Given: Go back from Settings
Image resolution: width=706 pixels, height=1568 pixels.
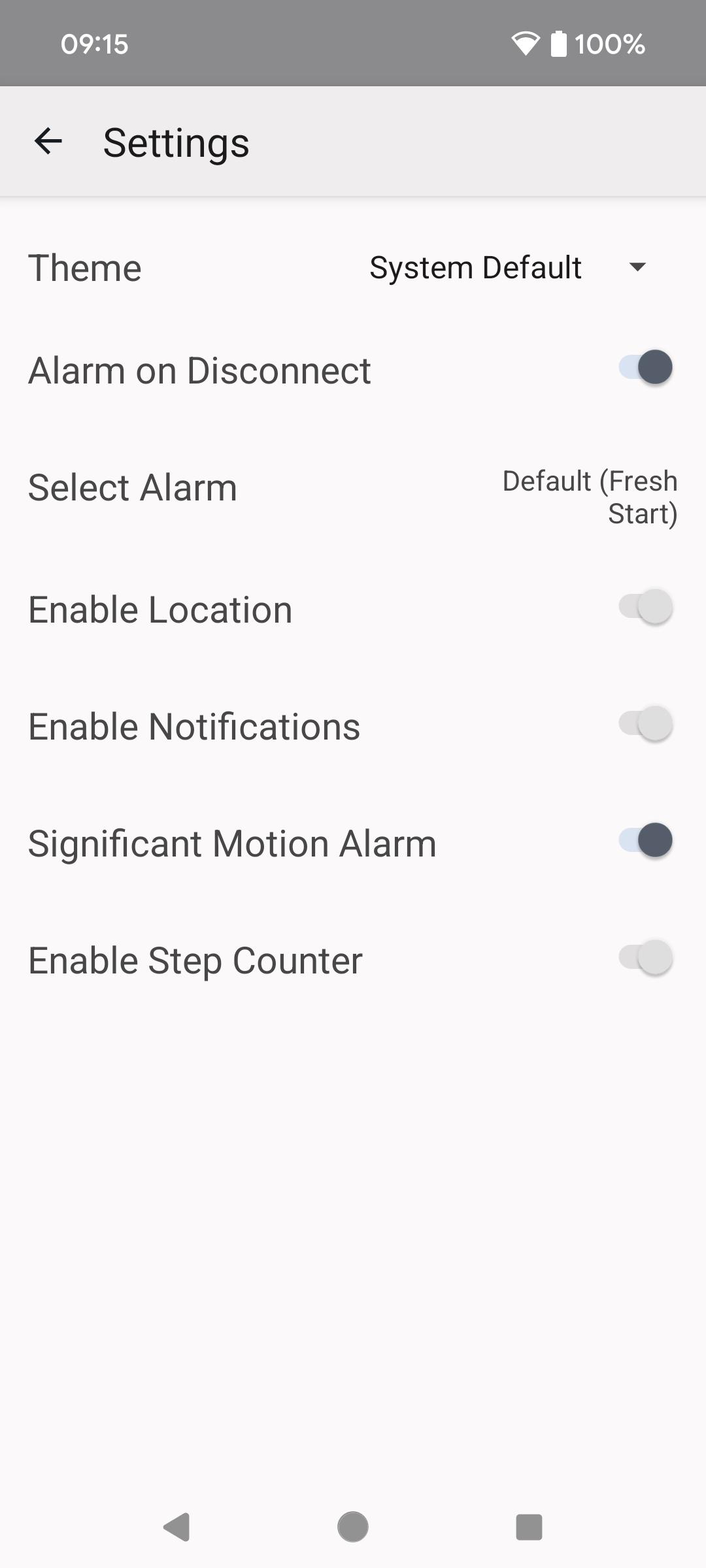Looking at the screenshot, I should tap(48, 141).
